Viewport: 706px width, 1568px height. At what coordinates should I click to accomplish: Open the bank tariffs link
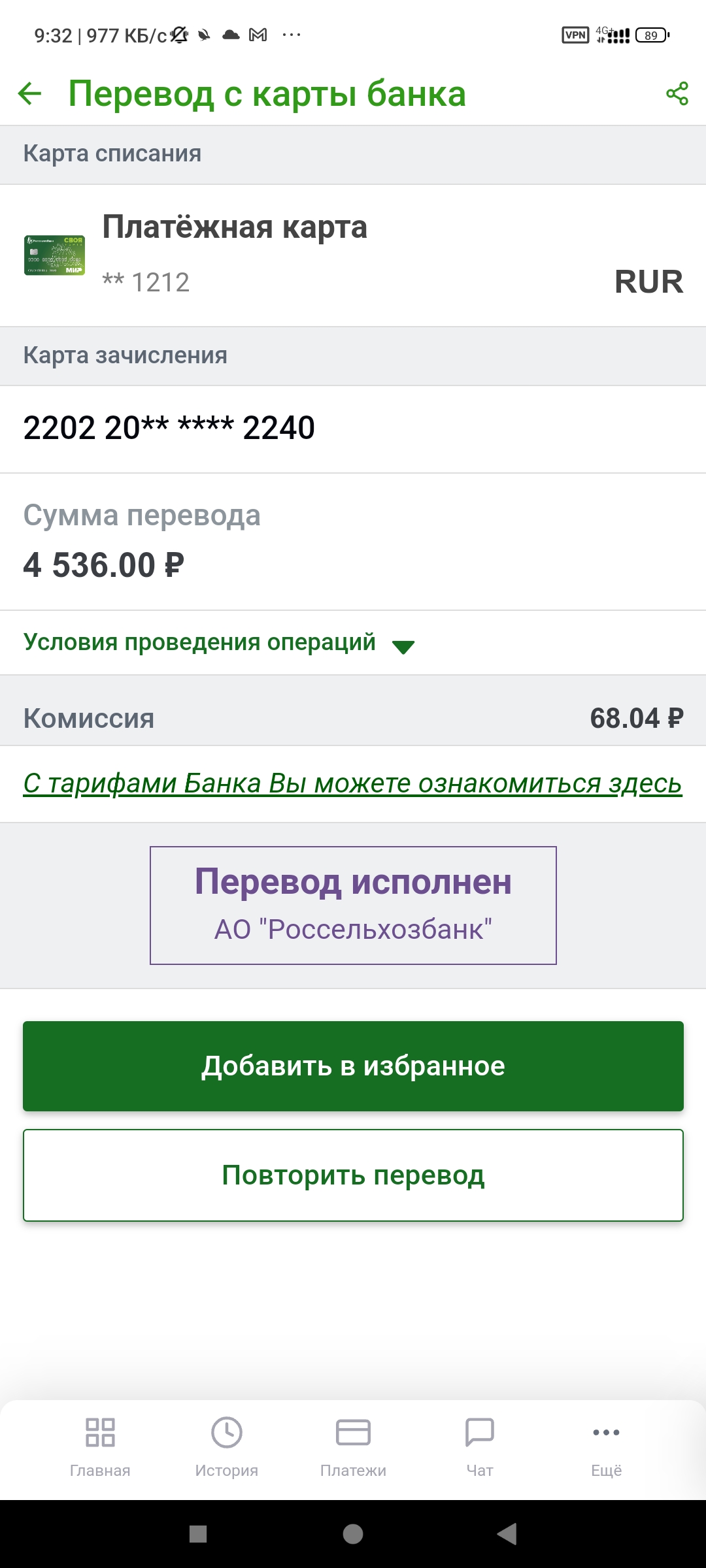pos(352,783)
